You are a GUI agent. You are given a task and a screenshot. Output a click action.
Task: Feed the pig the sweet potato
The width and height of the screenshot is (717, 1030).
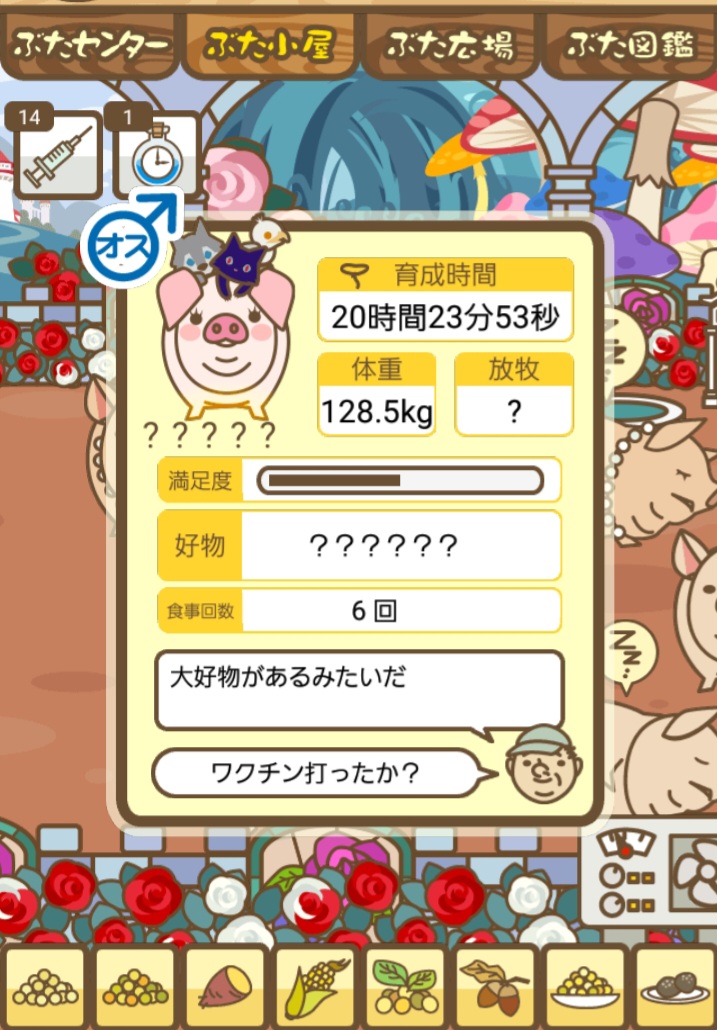(x=225, y=987)
